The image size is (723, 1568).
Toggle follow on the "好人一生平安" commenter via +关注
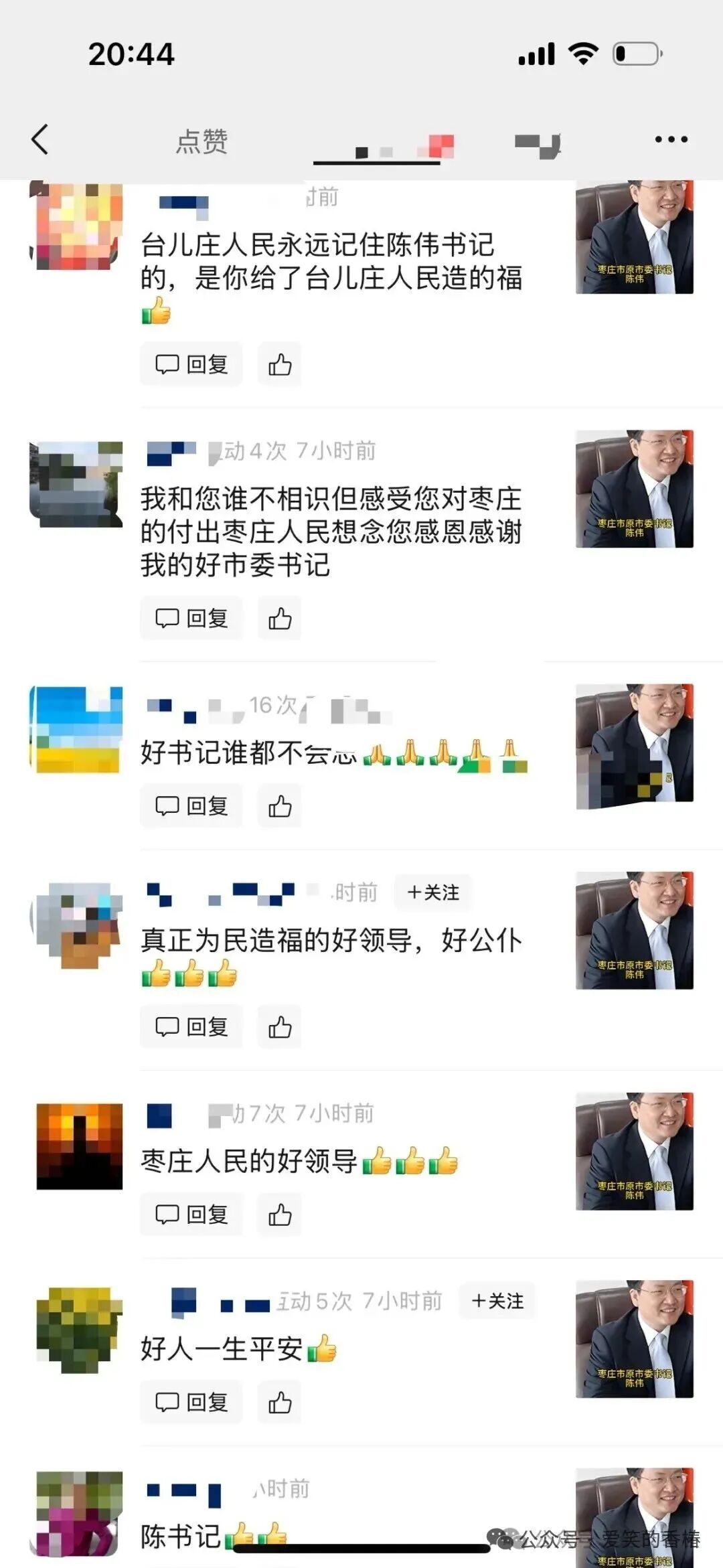(x=497, y=1301)
